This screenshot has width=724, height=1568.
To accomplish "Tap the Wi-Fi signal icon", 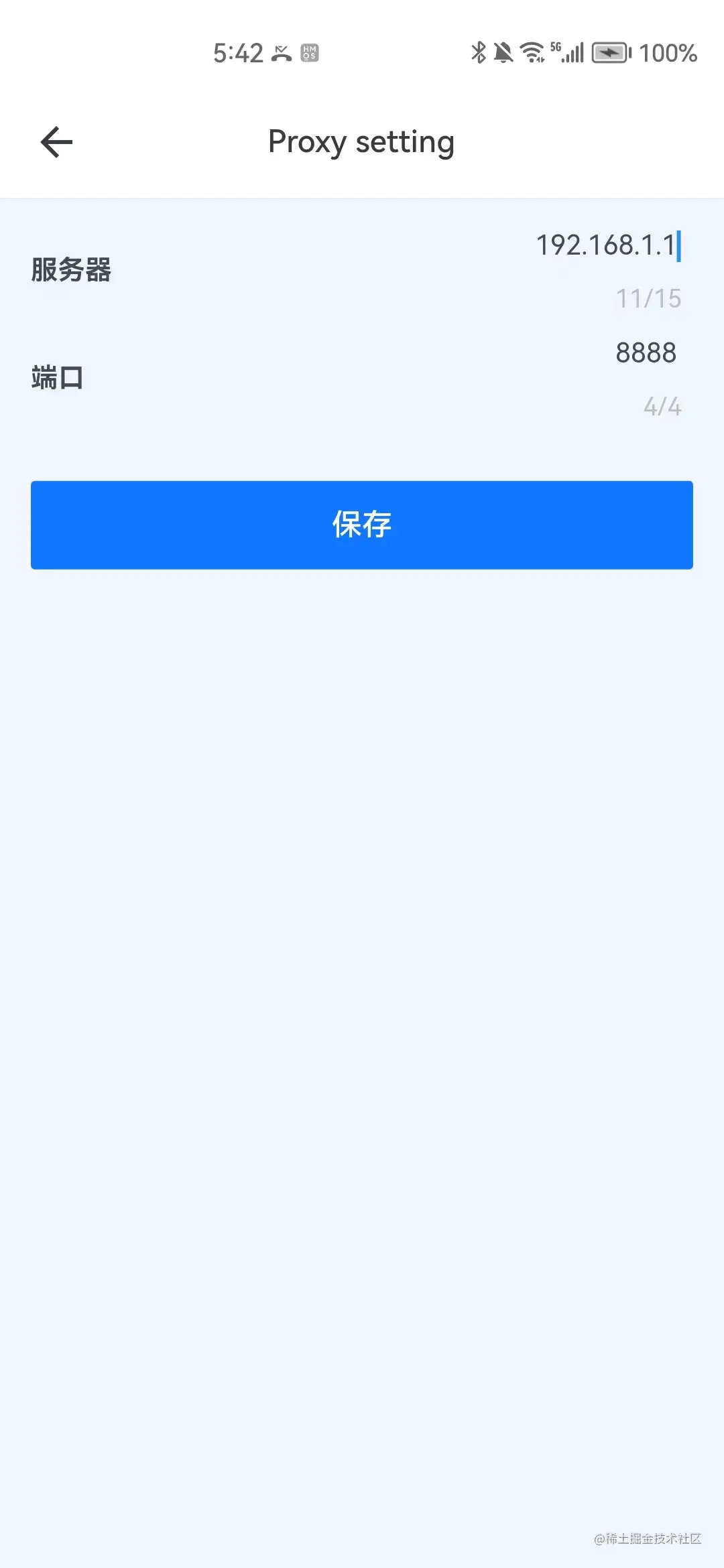I will point(534,52).
